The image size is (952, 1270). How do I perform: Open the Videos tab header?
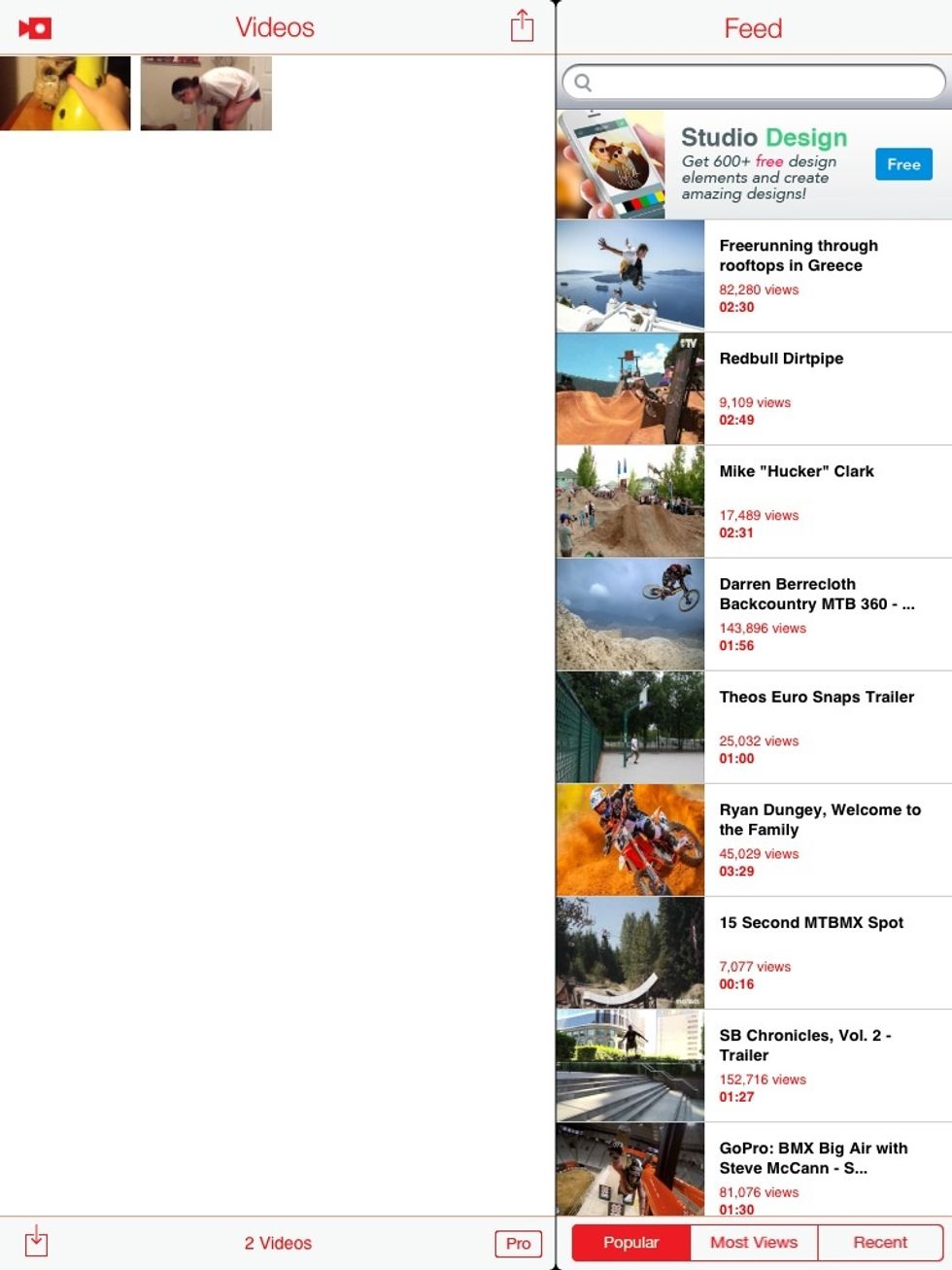coord(275,27)
